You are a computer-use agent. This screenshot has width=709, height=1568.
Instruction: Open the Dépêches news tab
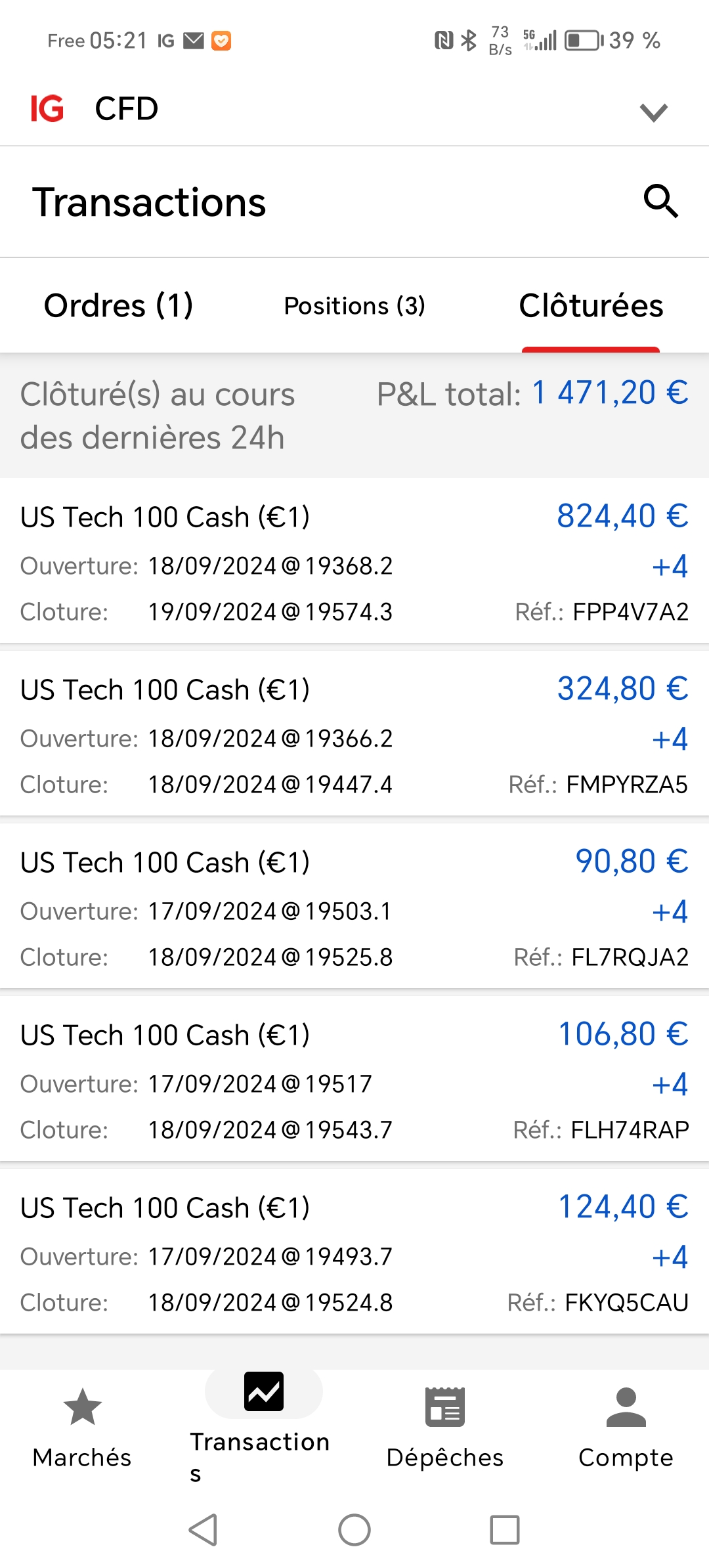(444, 1425)
